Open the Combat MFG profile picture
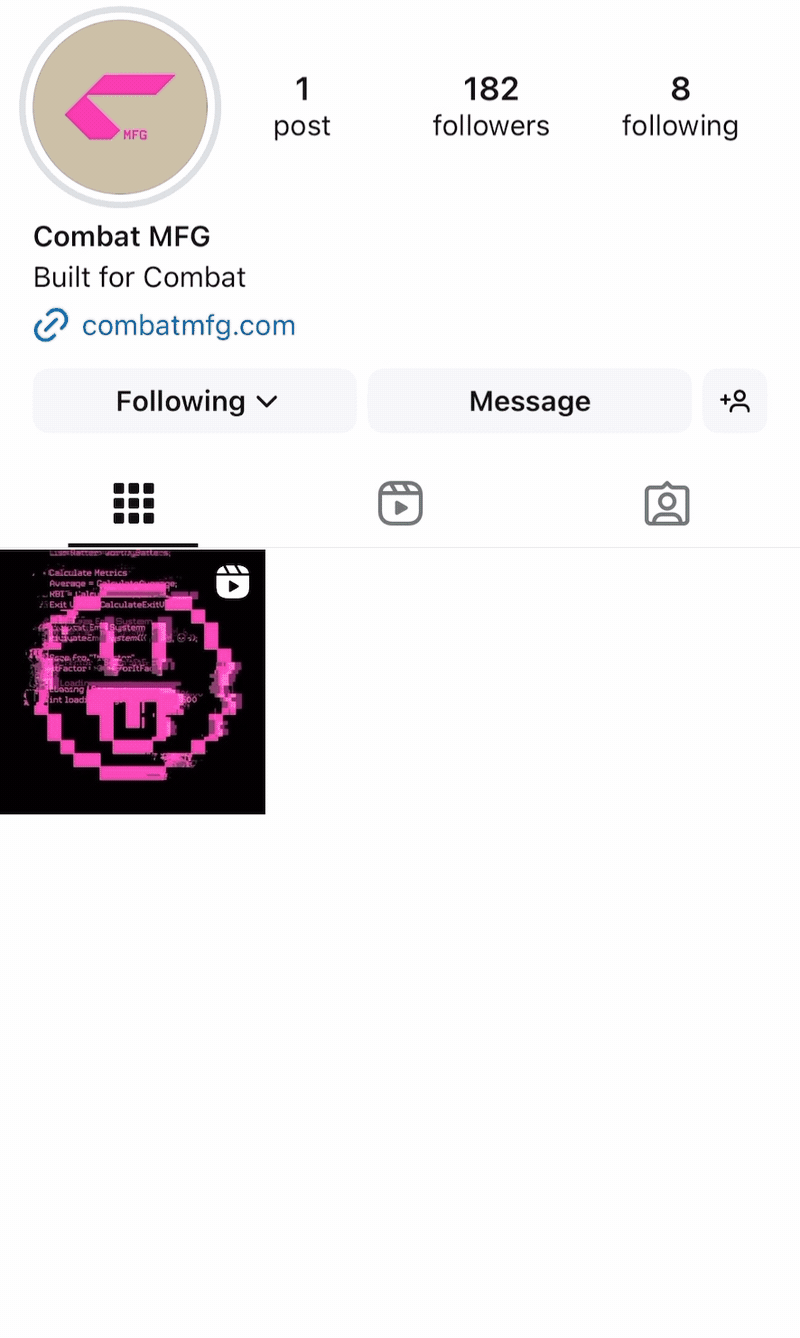This screenshot has width=800, height=1338. click(x=120, y=107)
